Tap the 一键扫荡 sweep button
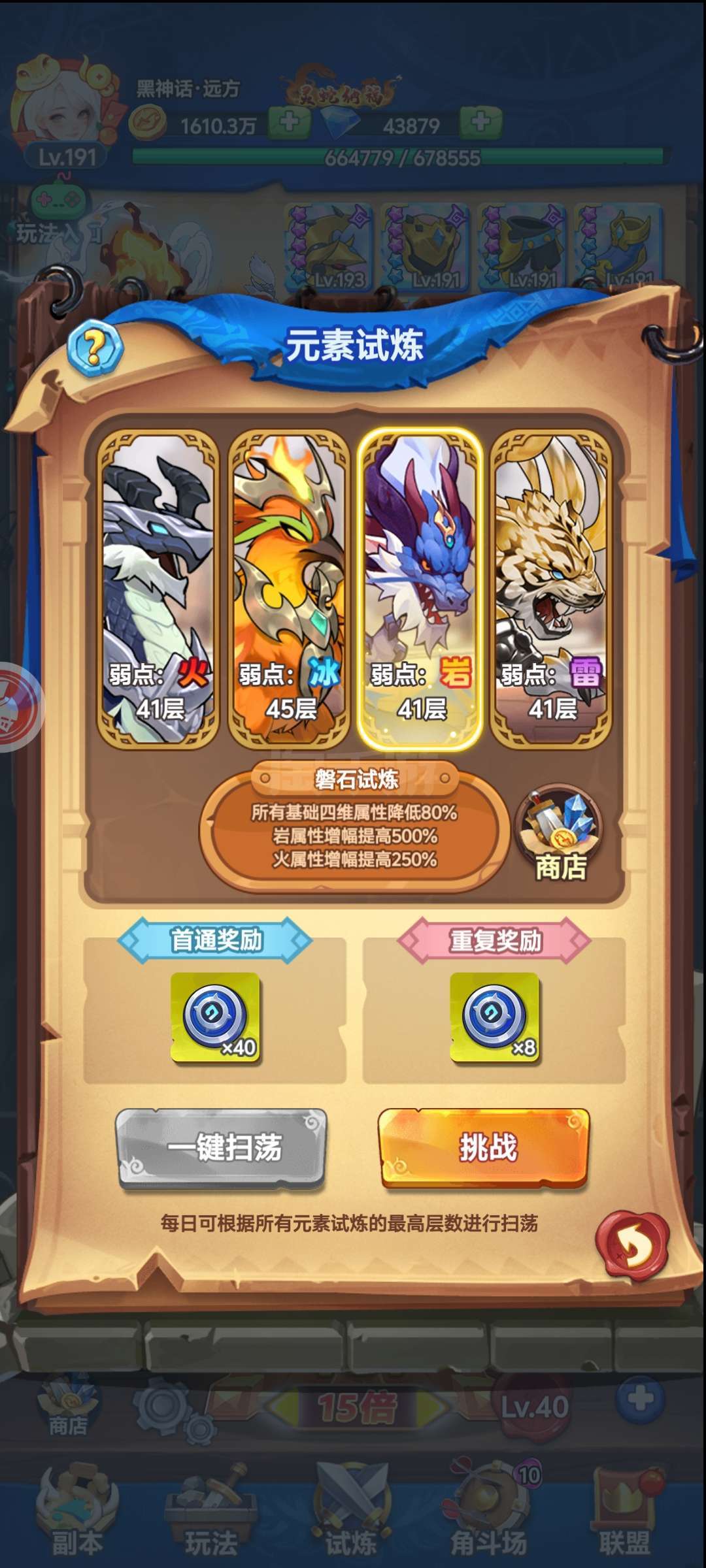 [222, 1148]
